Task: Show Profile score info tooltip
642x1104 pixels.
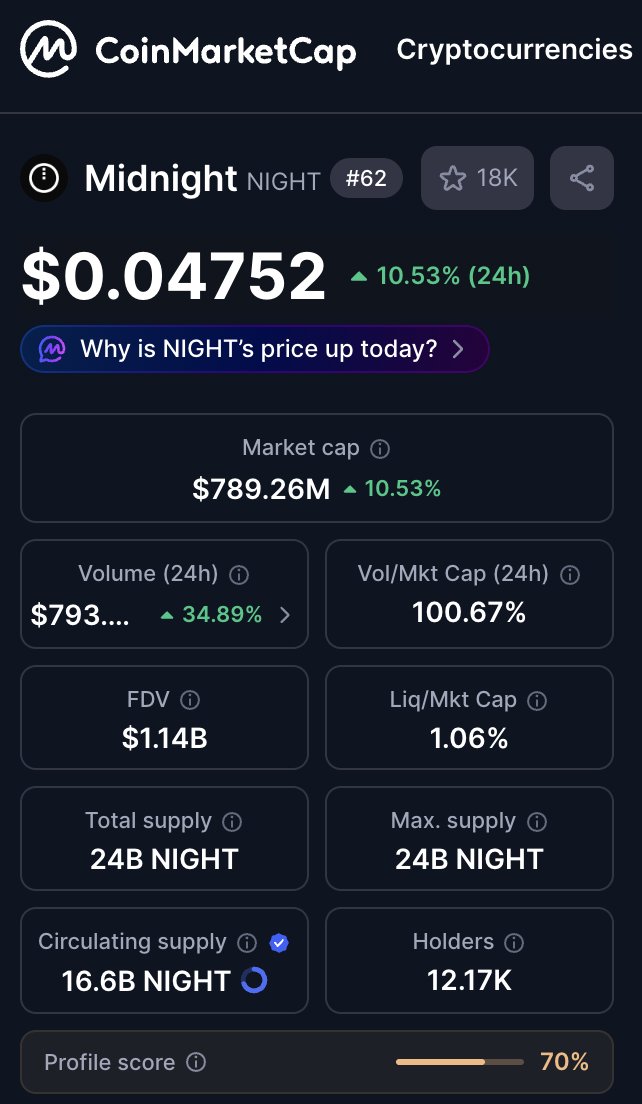Action: pyautogui.click(x=196, y=1062)
